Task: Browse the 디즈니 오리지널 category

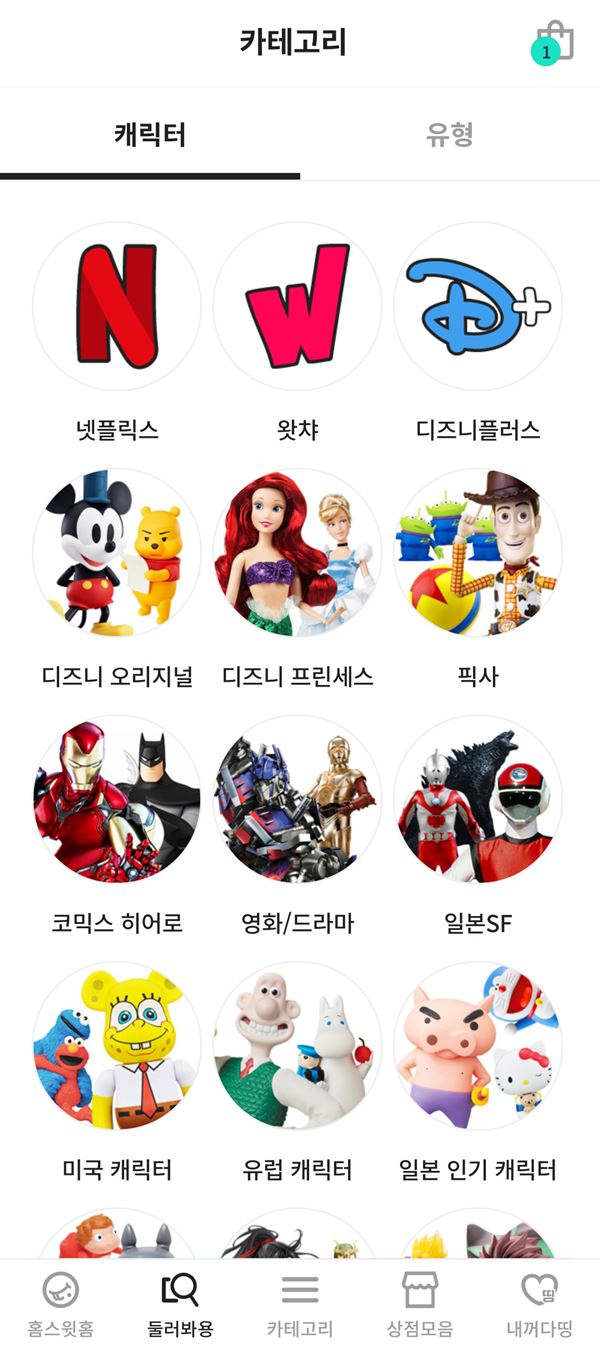Action: pos(117,553)
